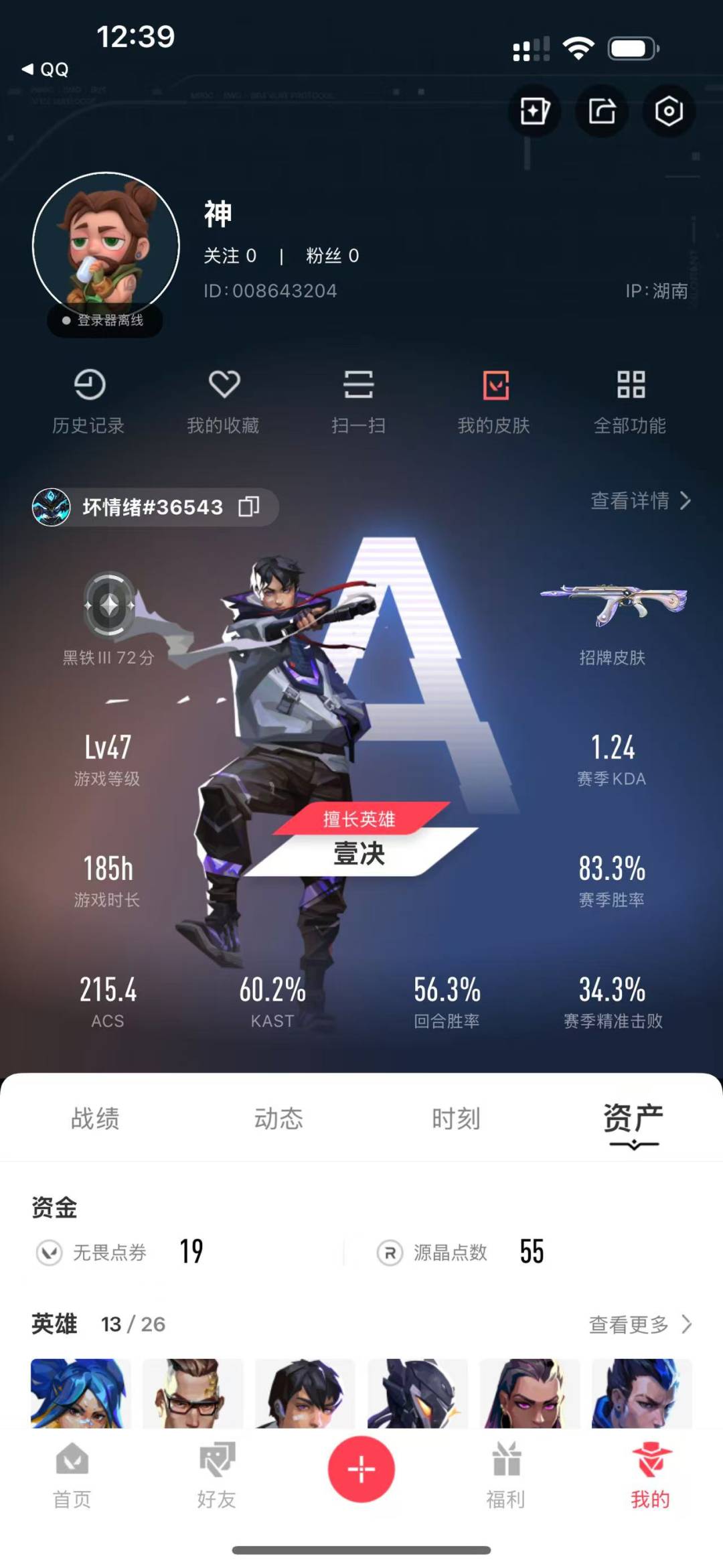
Task: Return to QQ via back link
Action: [x=46, y=69]
